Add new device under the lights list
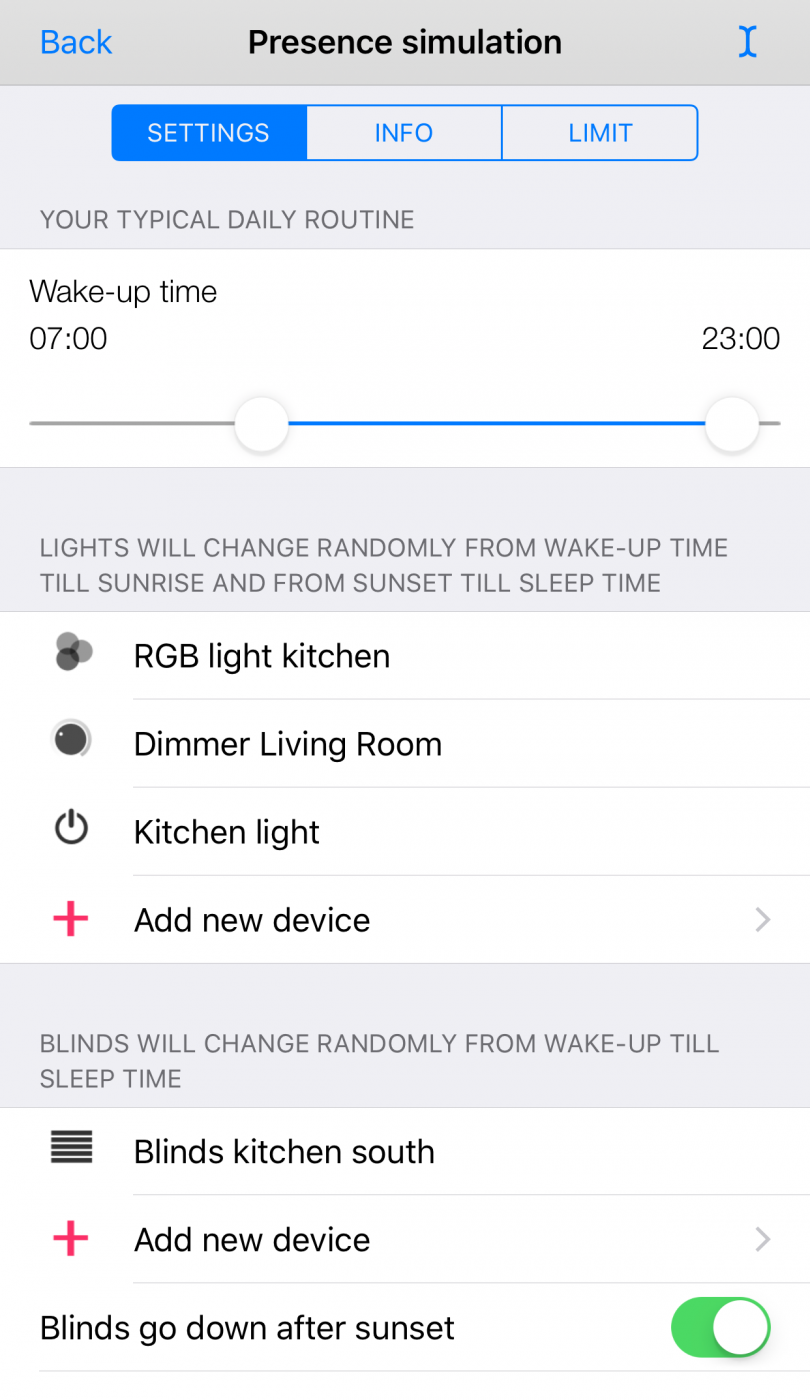Image resolution: width=810 pixels, height=1400 pixels. 405,920
